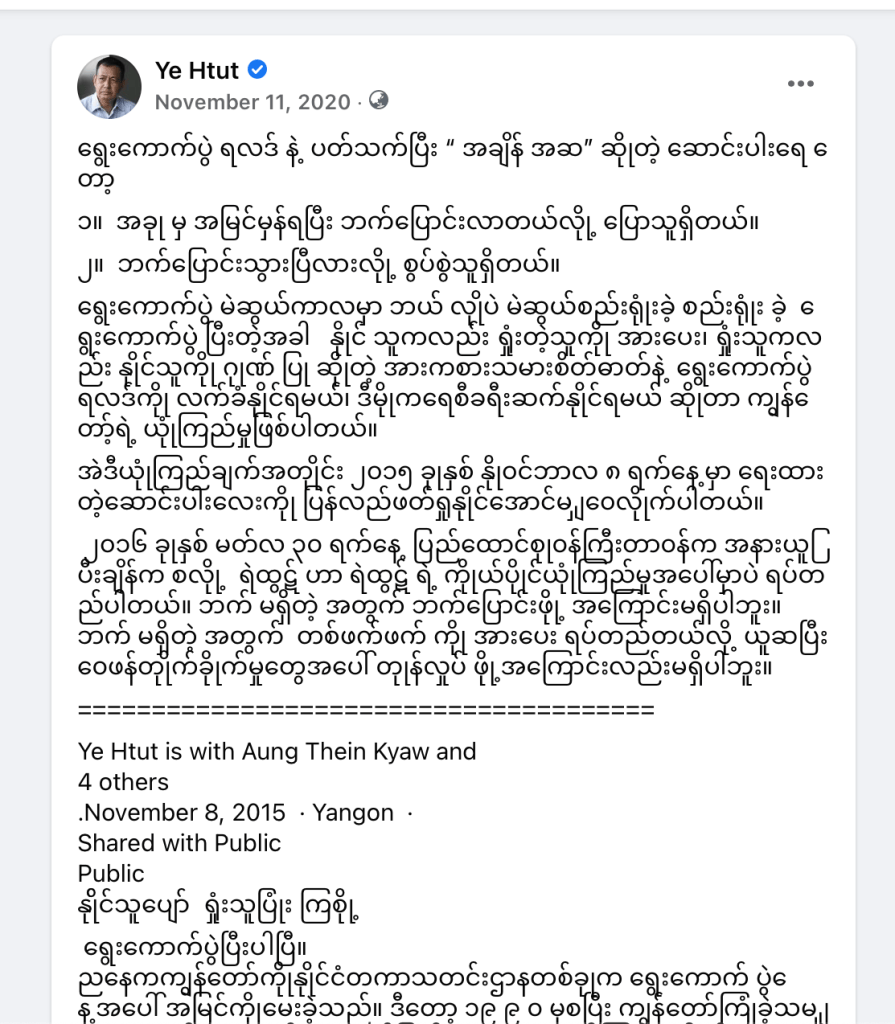View the post's public audience globe icon
This screenshot has width=895, height=1024.
(378, 100)
